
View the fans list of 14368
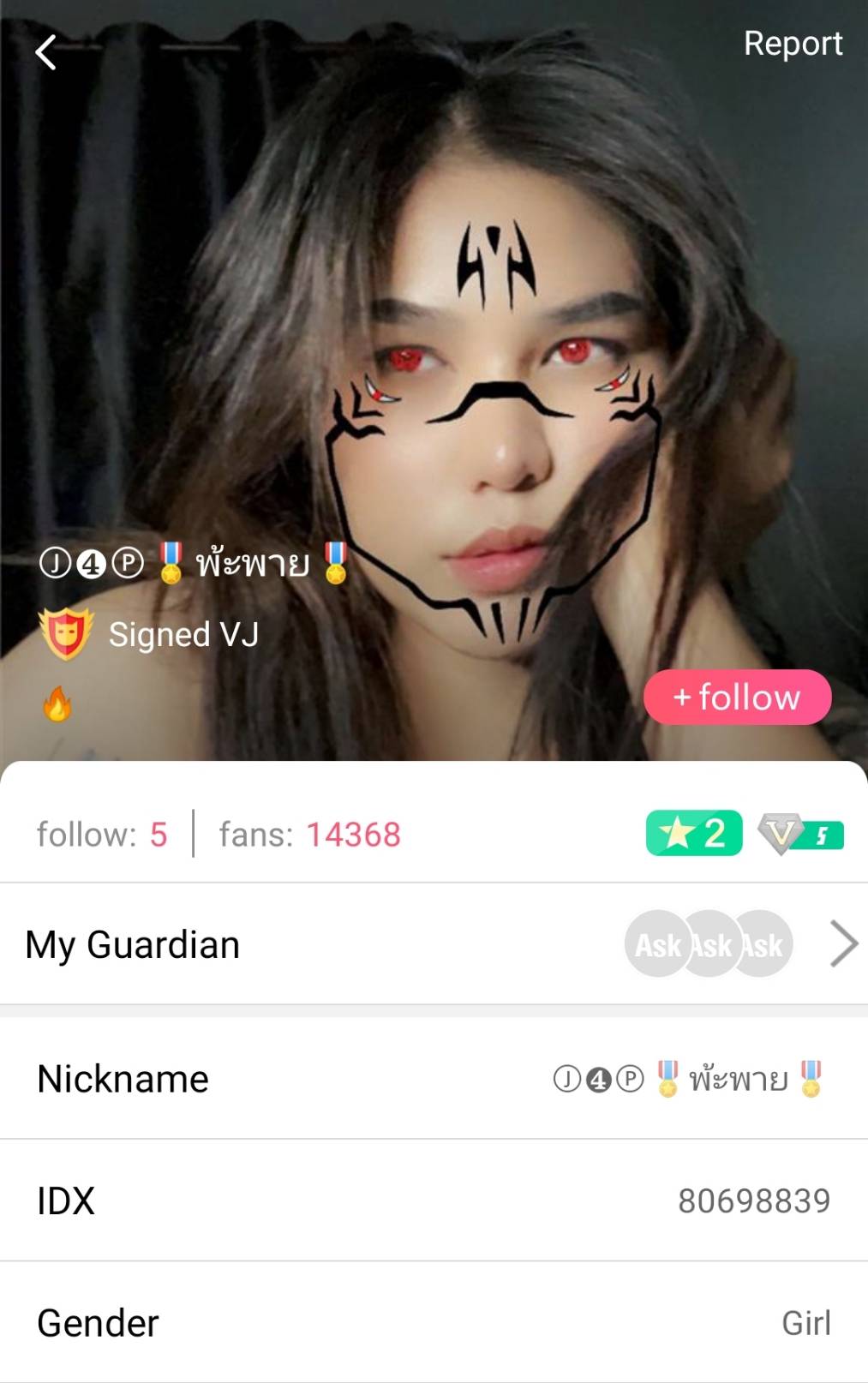pyautogui.click(x=309, y=835)
